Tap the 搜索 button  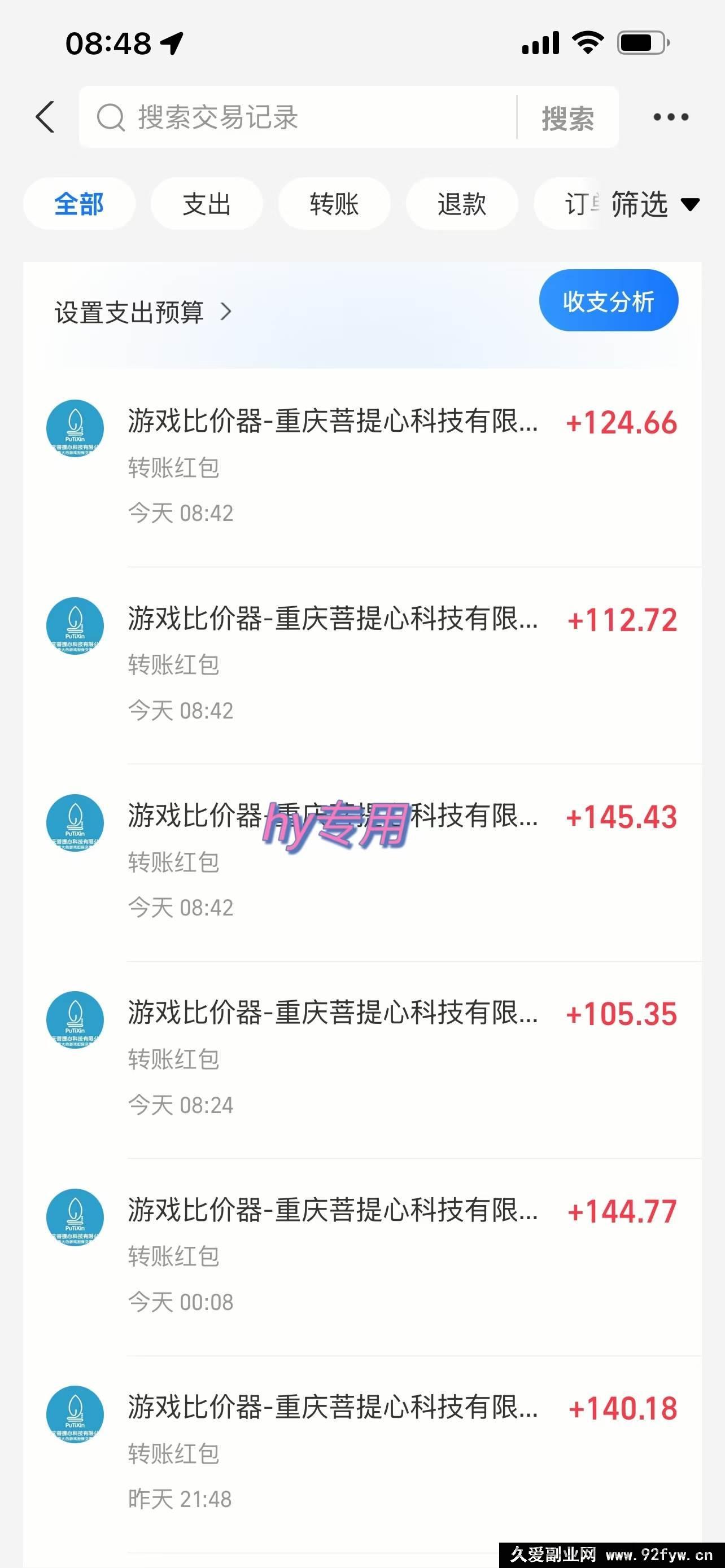(x=567, y=117)
